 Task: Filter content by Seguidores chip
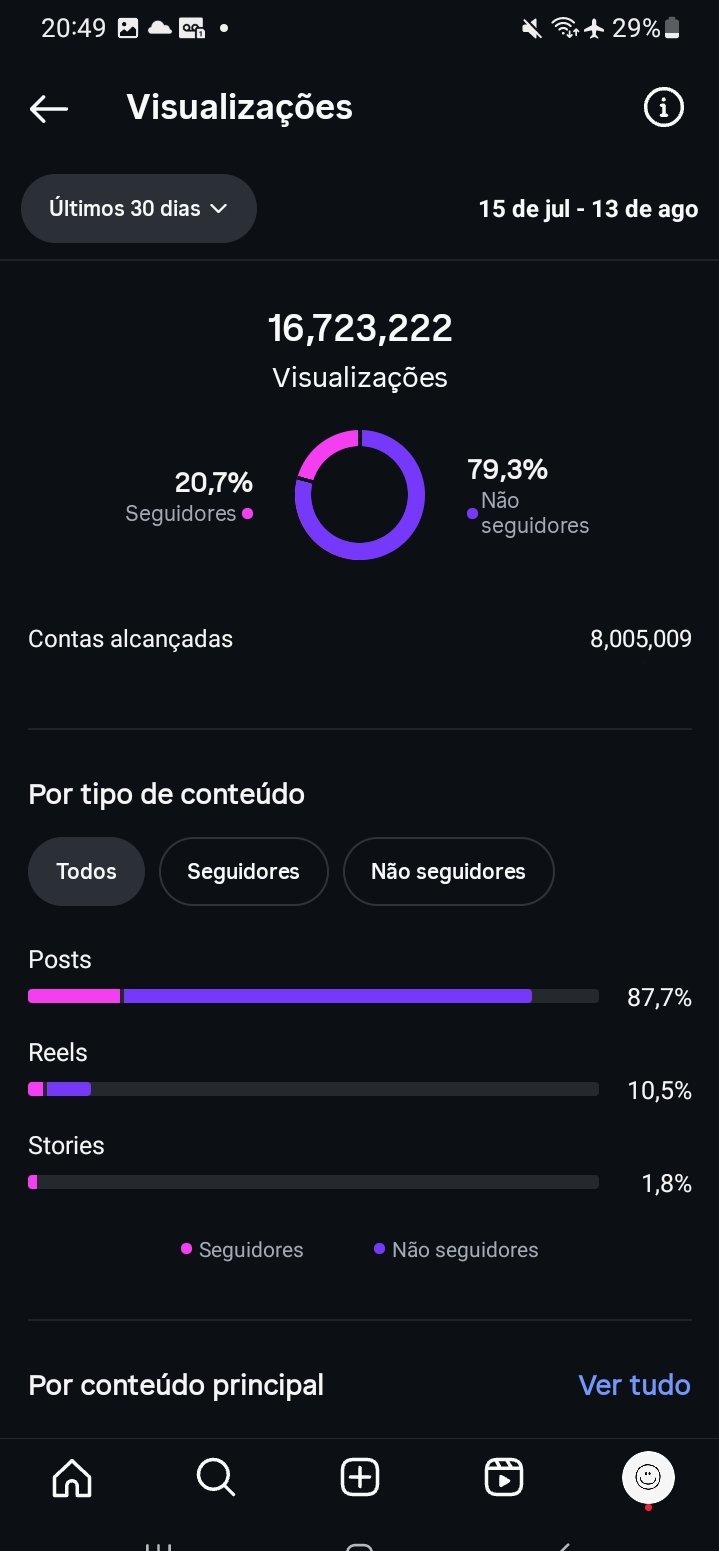(x=243, y=871)
